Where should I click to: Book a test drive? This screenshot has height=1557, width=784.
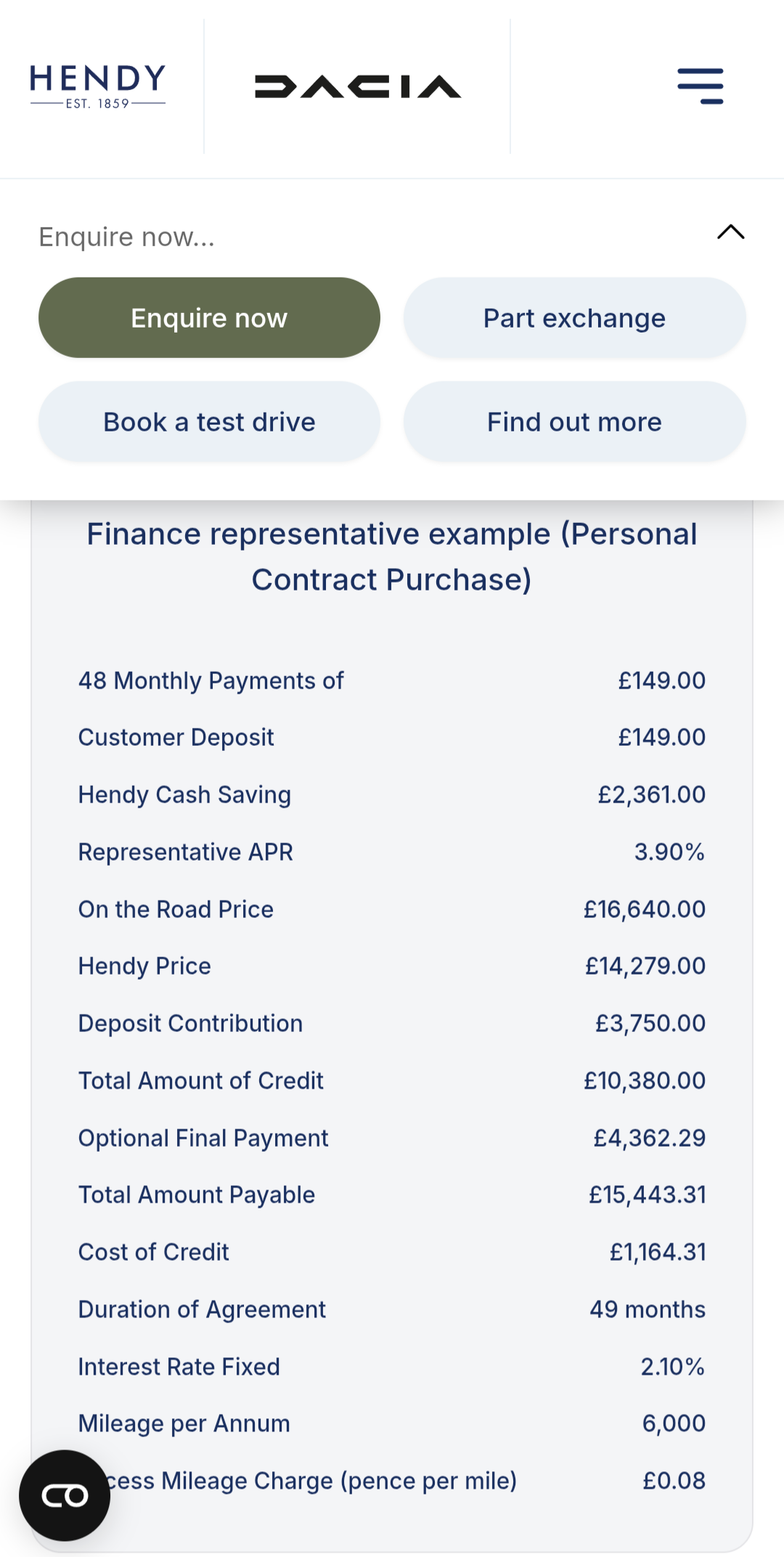(209, 422)
